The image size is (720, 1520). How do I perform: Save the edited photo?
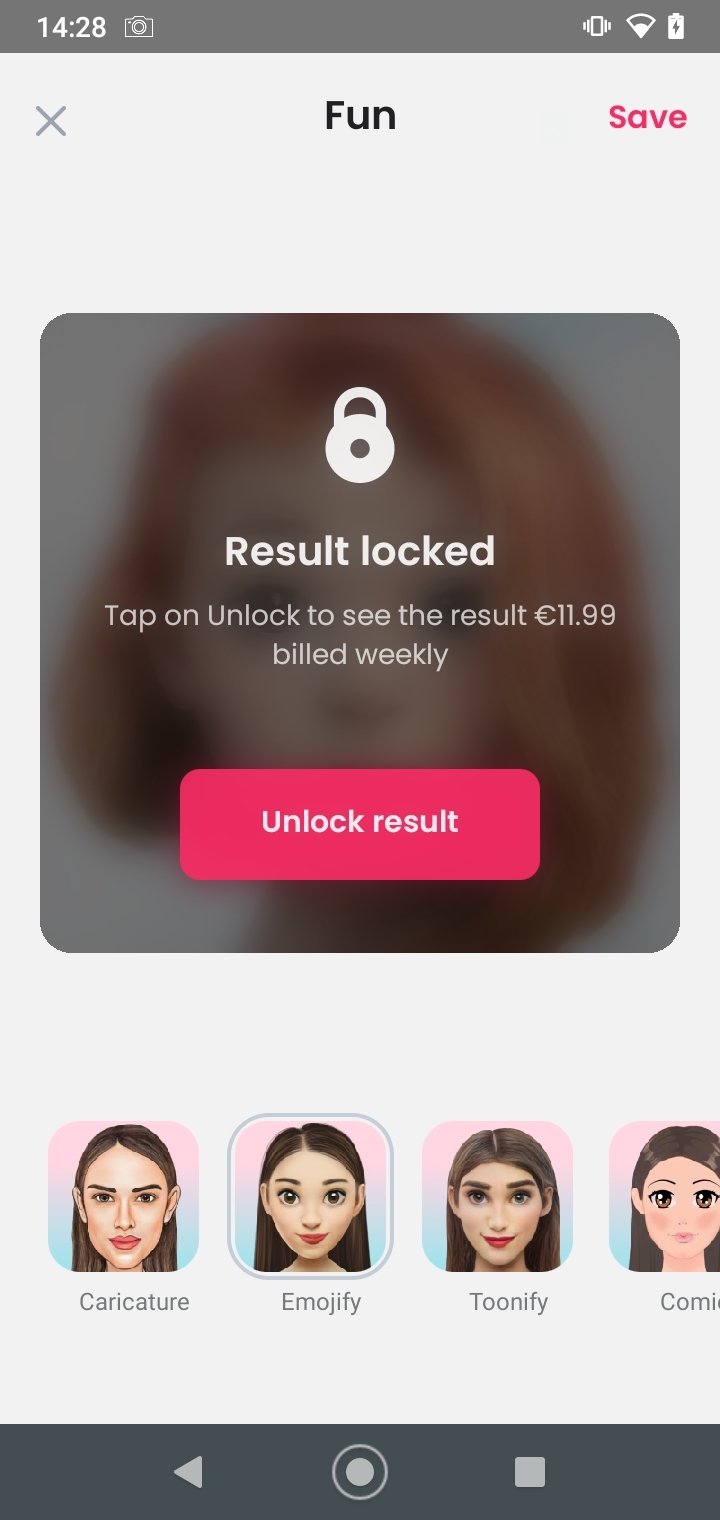point(647,117)
